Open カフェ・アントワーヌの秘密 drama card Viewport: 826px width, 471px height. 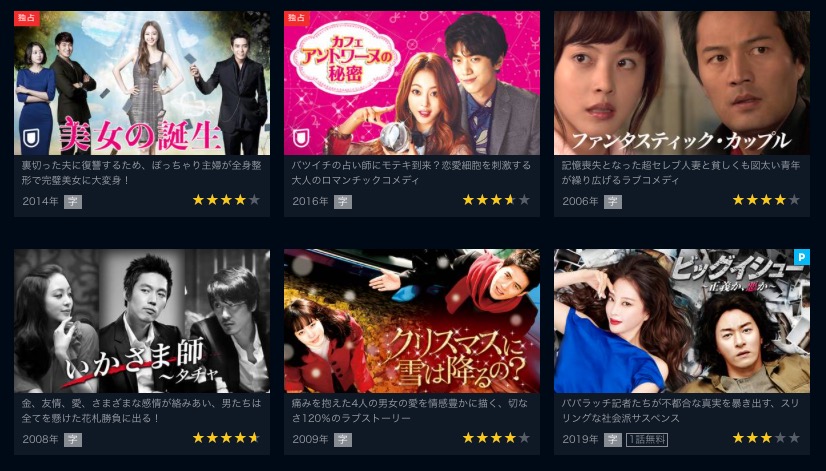[412, 83]
